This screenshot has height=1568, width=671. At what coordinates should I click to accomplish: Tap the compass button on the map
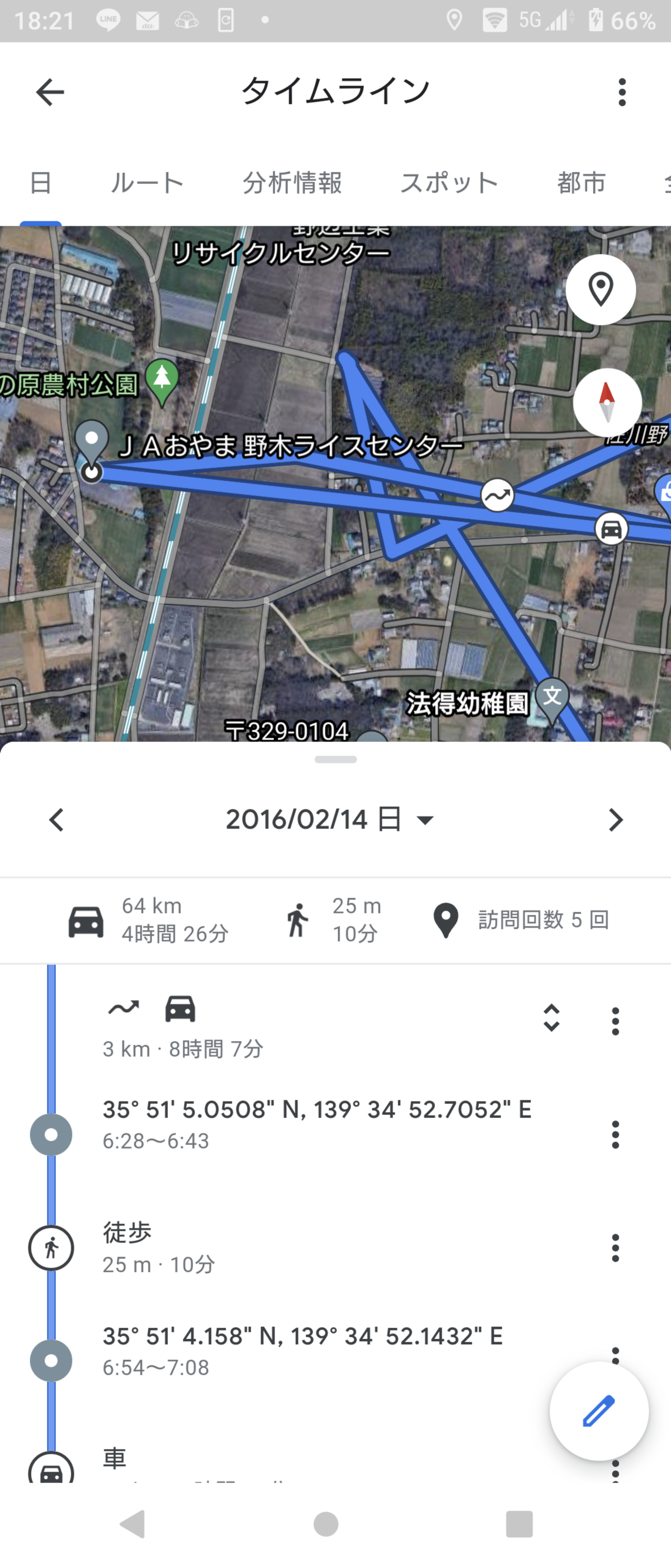click(x=607, y=402)
